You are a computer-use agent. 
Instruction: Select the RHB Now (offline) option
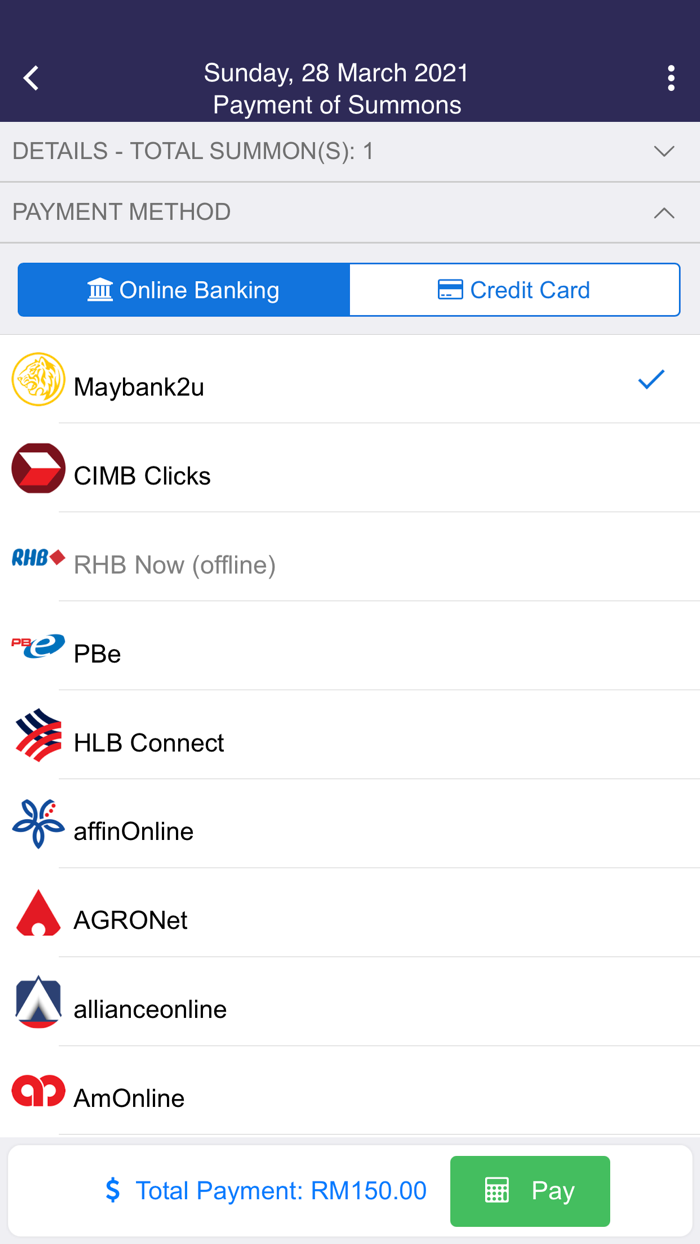pos(350,557)
